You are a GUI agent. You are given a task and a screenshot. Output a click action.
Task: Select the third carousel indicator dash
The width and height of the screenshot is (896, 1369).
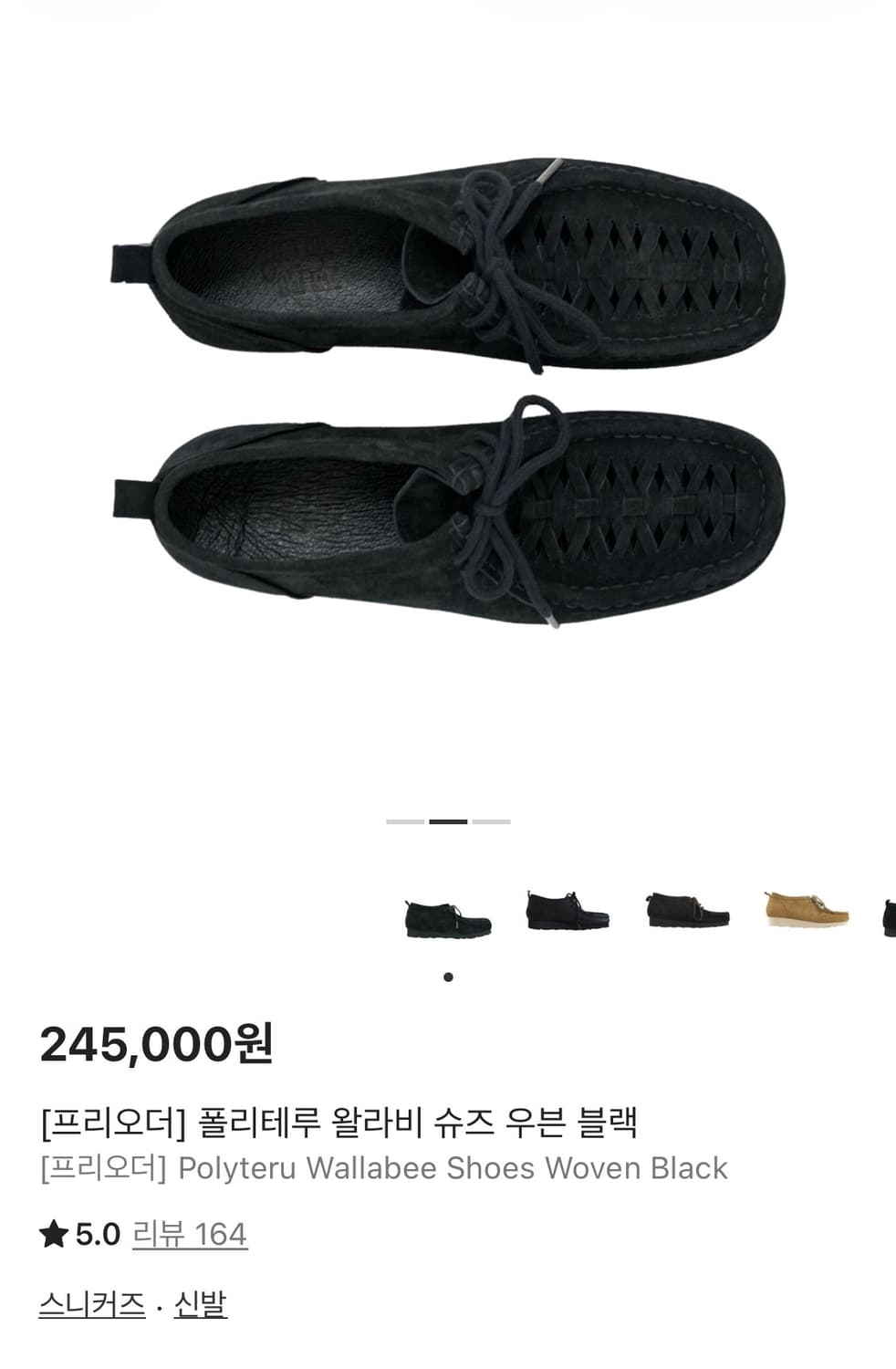click(x=490, y=820)
